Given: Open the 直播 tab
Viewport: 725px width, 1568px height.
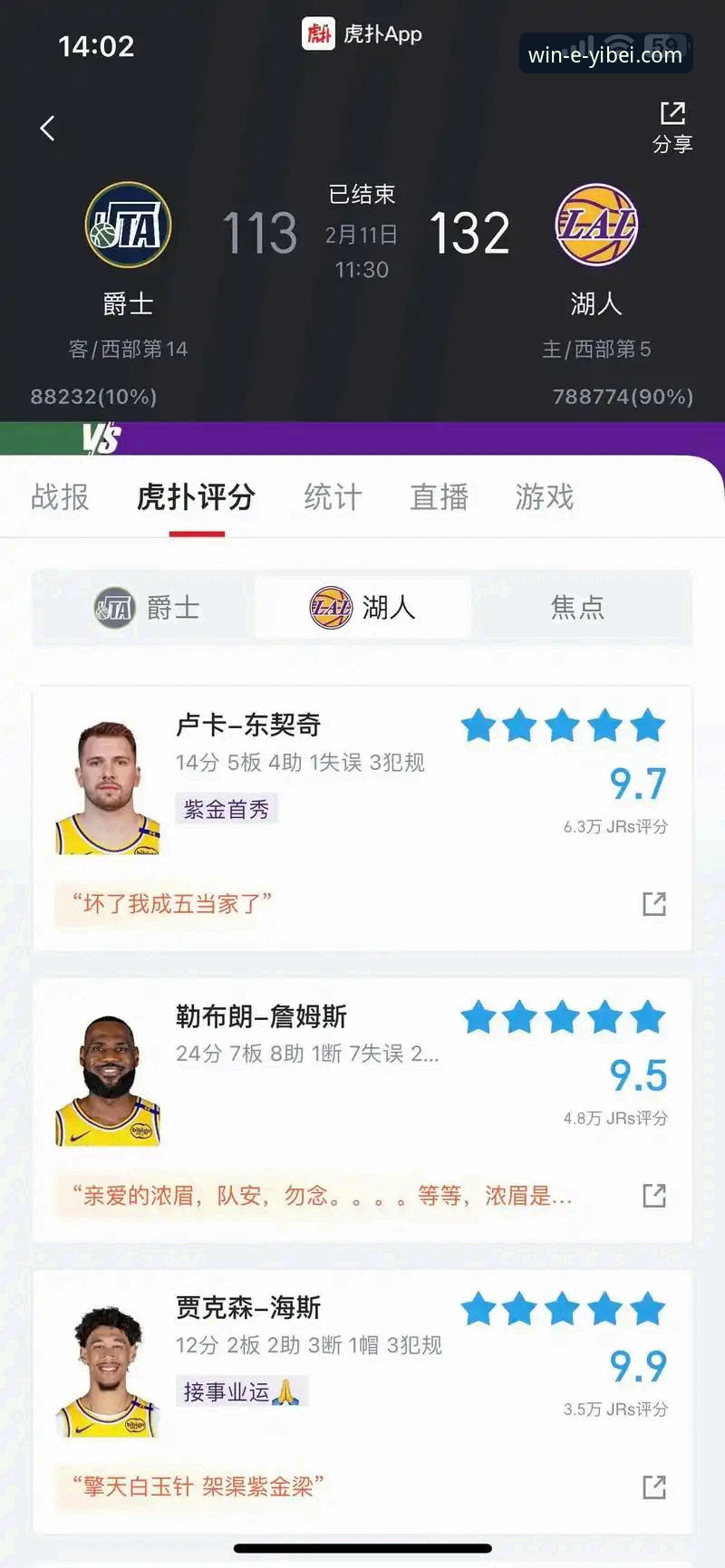Looking at the screenshot, I should (440, 497).
